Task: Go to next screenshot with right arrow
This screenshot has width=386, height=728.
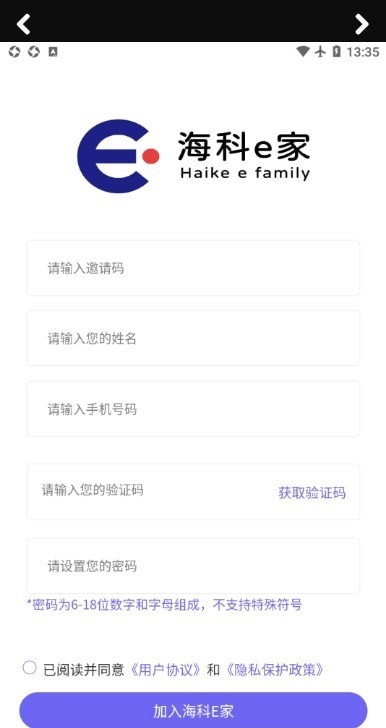Action: [x=362, y=24]
